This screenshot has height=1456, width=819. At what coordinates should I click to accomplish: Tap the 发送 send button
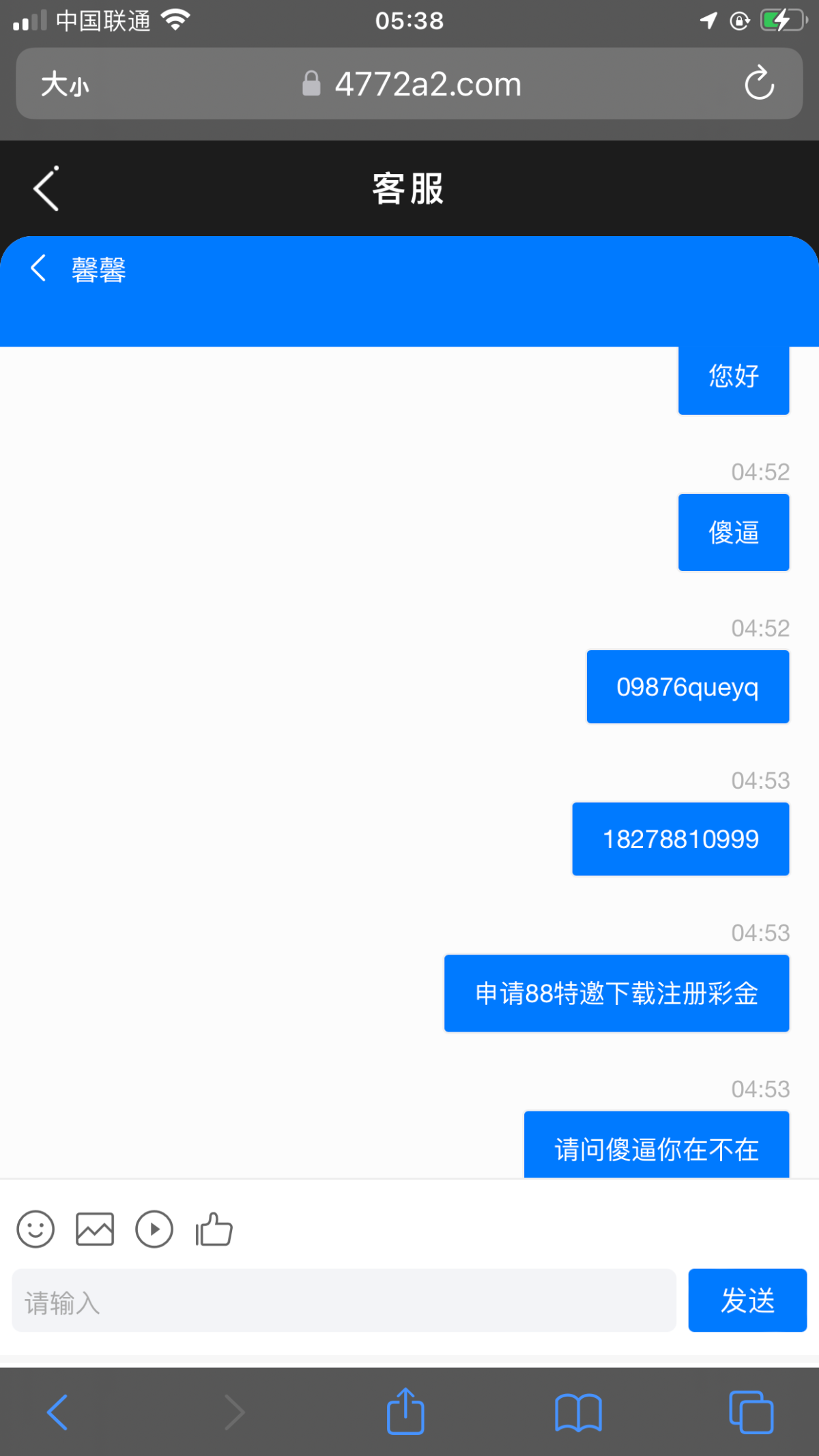click(x=747, y=1300)
